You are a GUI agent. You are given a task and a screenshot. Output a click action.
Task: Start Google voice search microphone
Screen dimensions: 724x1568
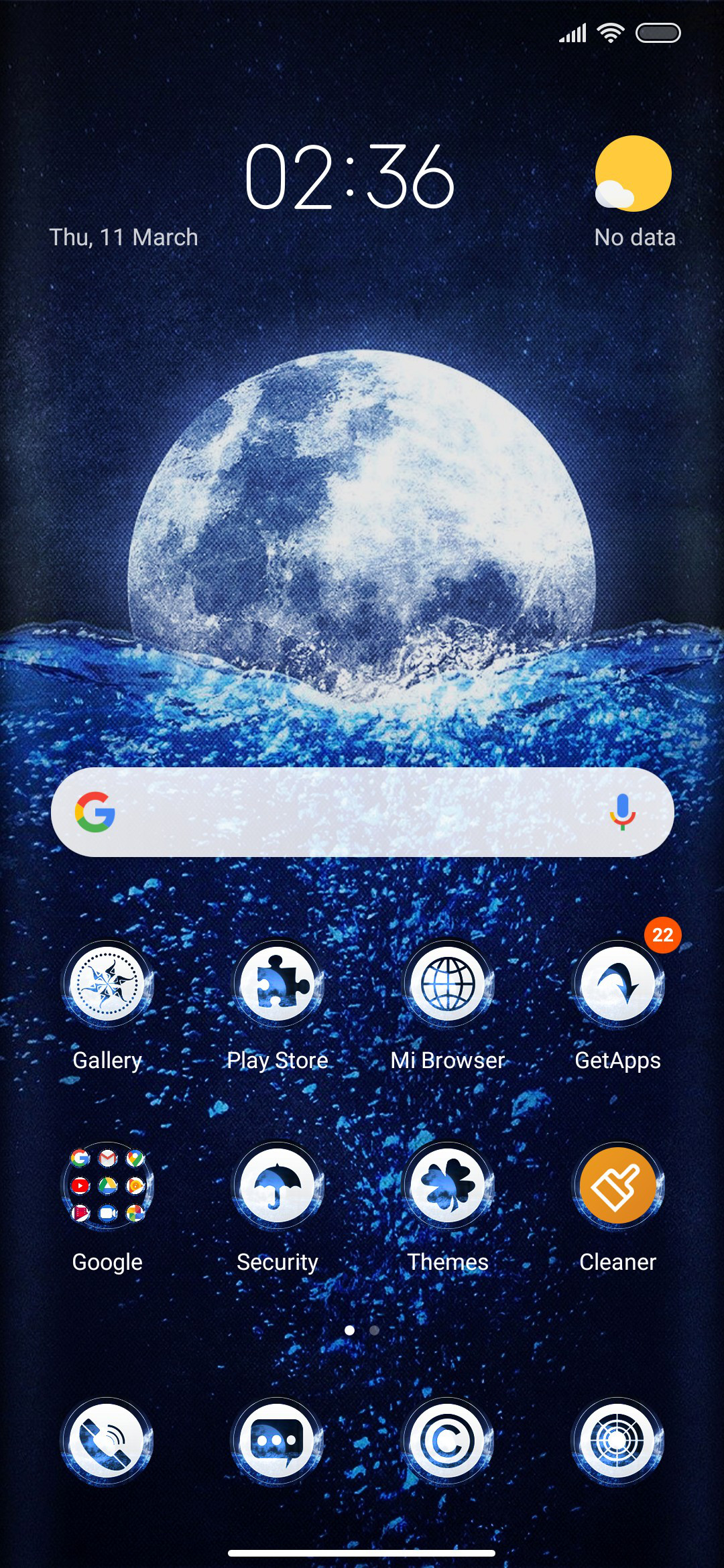click(x=622, y=812)
